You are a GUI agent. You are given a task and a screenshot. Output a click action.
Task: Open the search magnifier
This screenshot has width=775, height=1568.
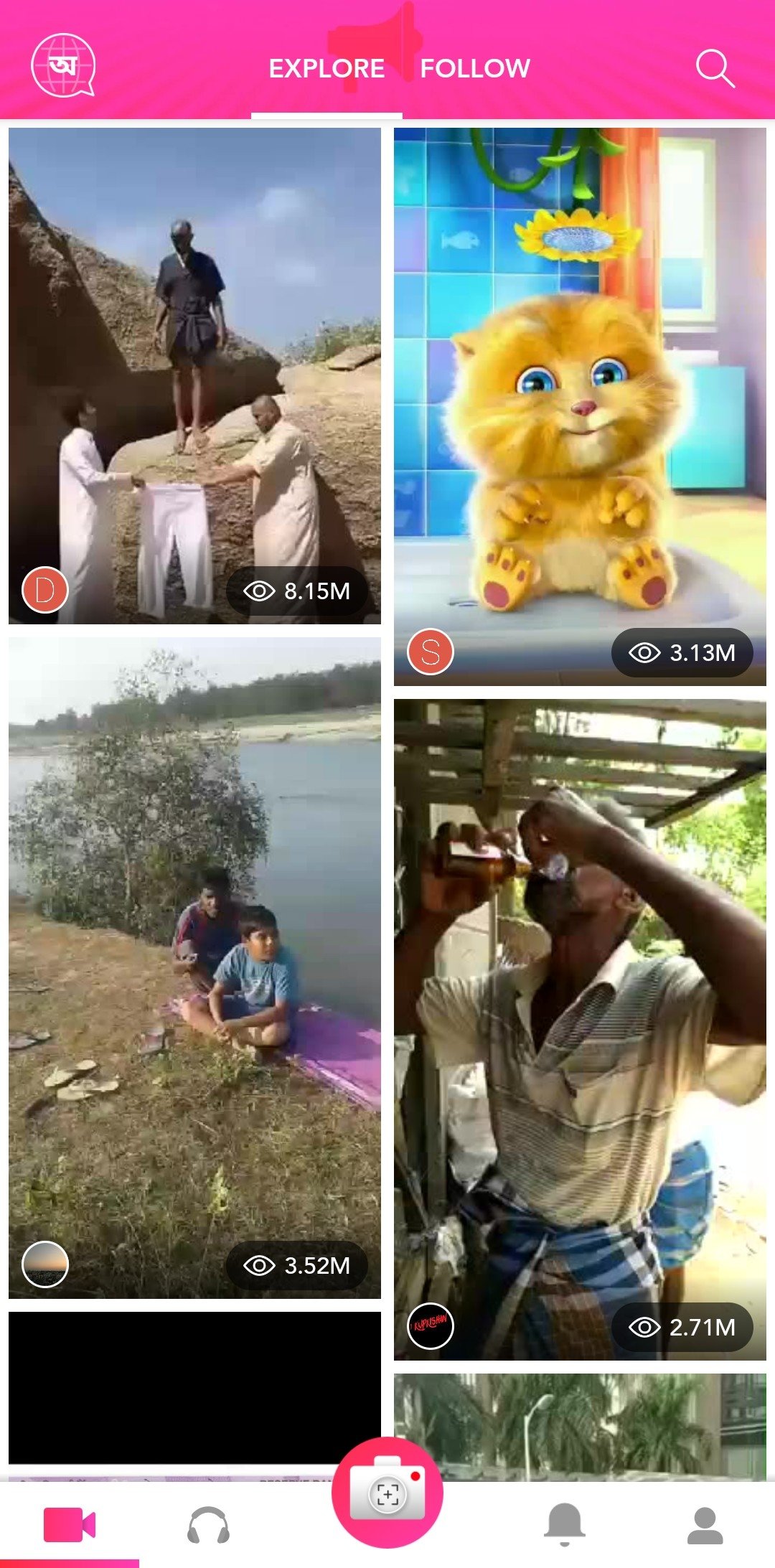pos(715,69)
